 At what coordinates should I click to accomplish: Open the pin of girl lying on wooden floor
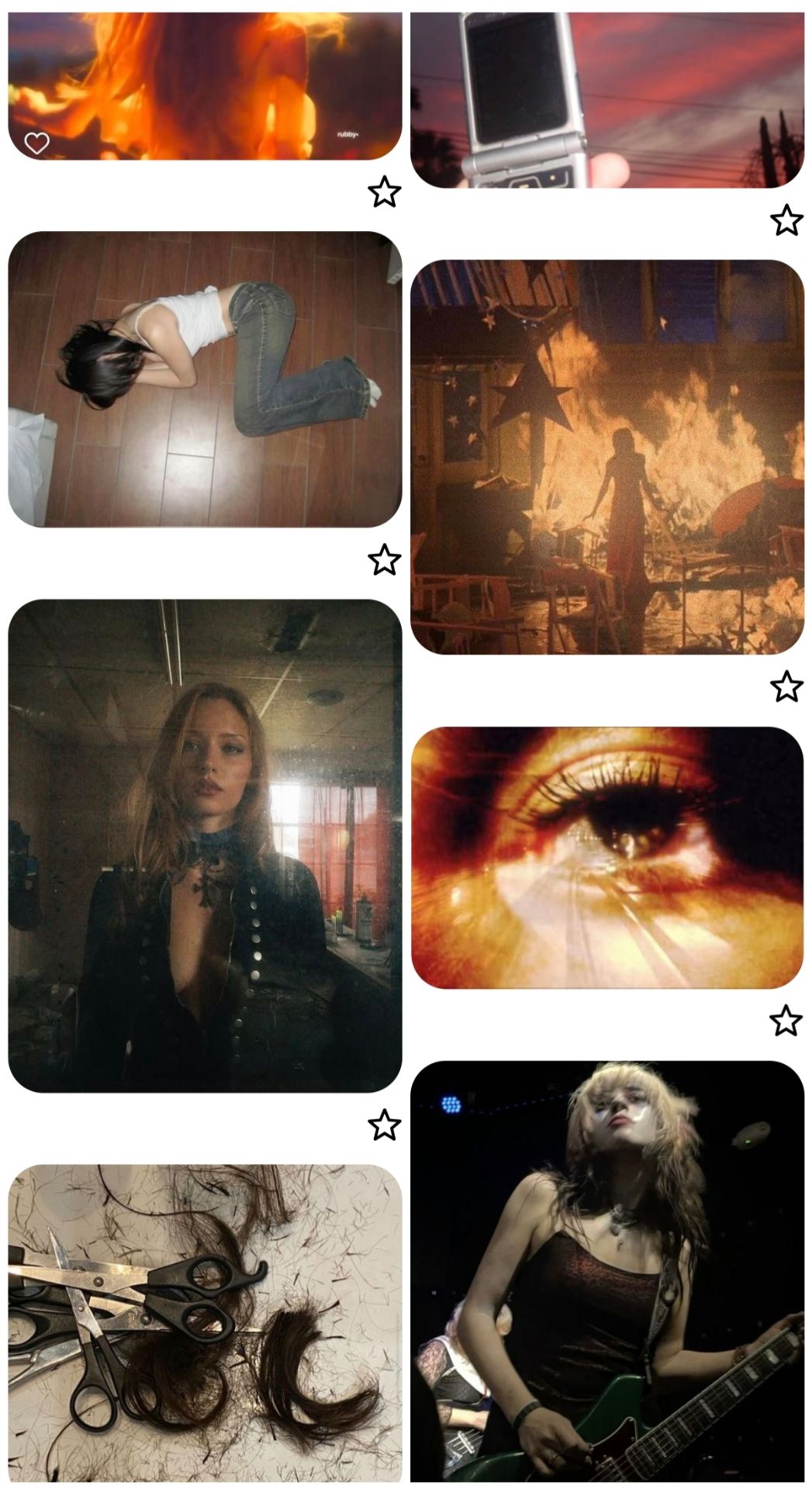pos(205,378)
